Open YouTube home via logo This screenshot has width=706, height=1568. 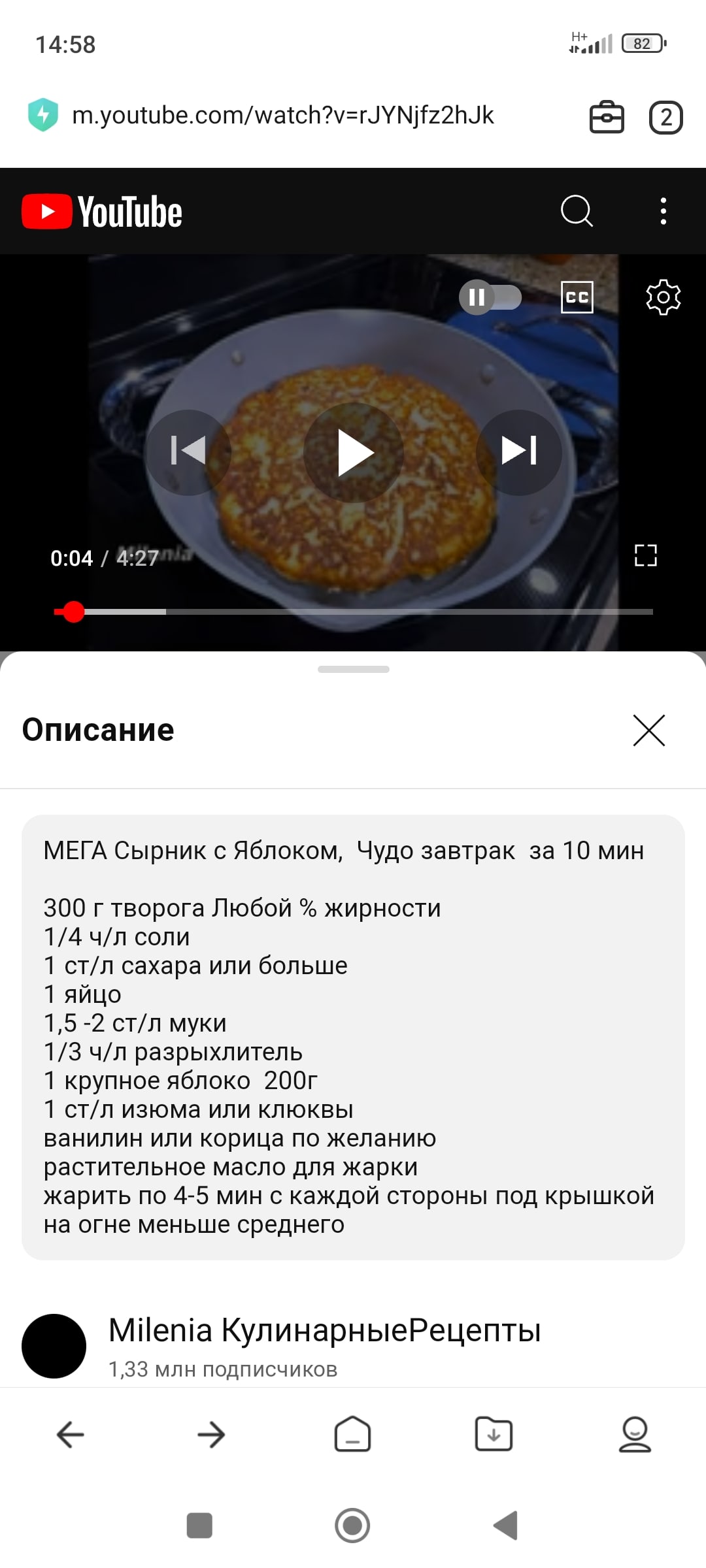click(102, 212)
